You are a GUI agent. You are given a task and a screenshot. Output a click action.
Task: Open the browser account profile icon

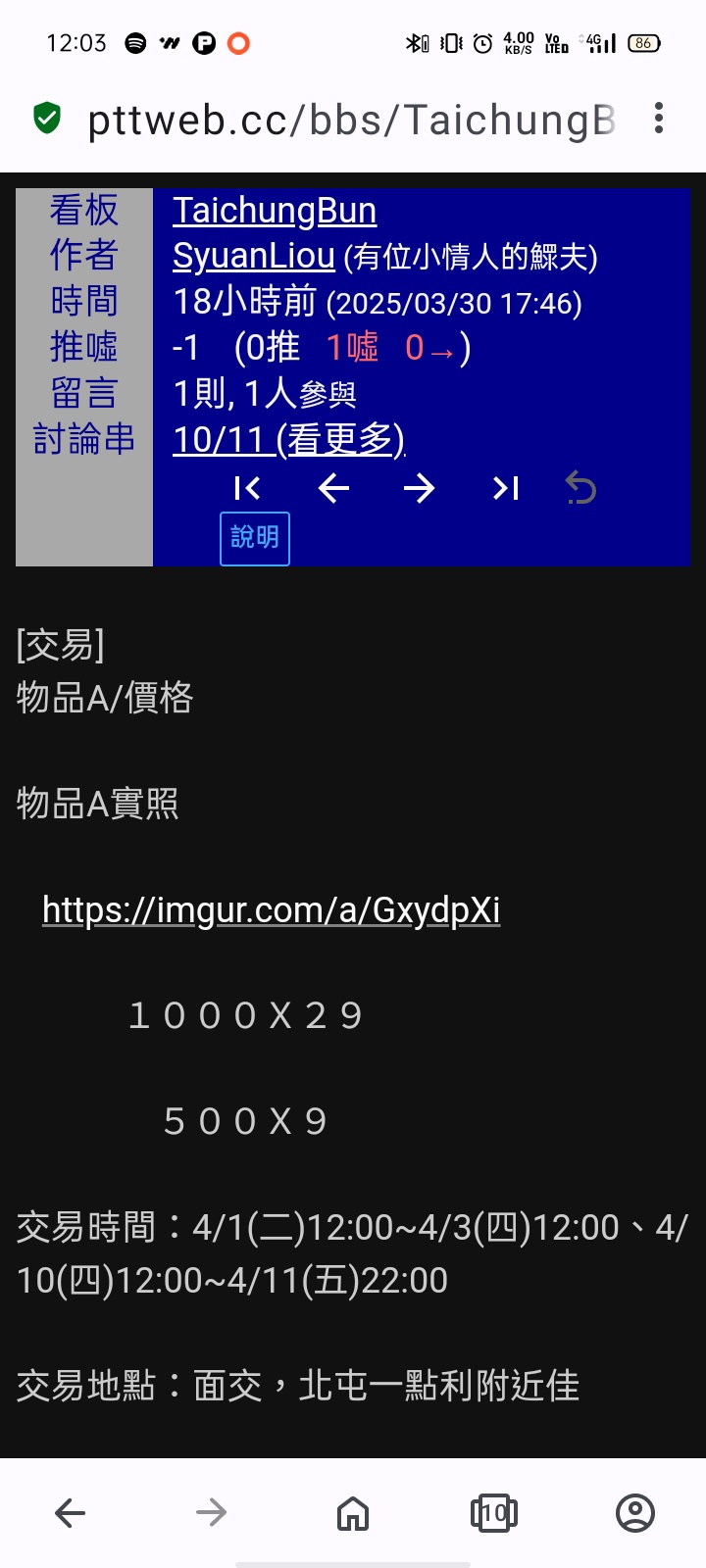point(635,1513)
